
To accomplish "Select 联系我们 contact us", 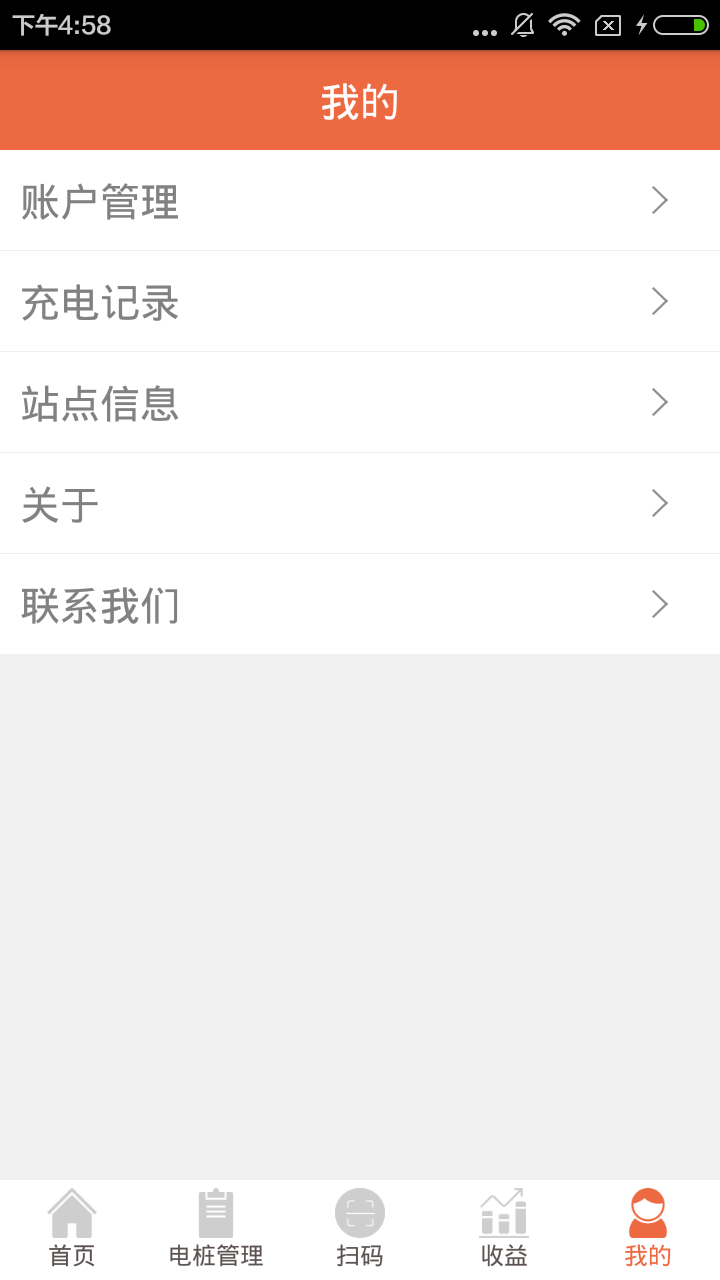I will click(360, 605).
